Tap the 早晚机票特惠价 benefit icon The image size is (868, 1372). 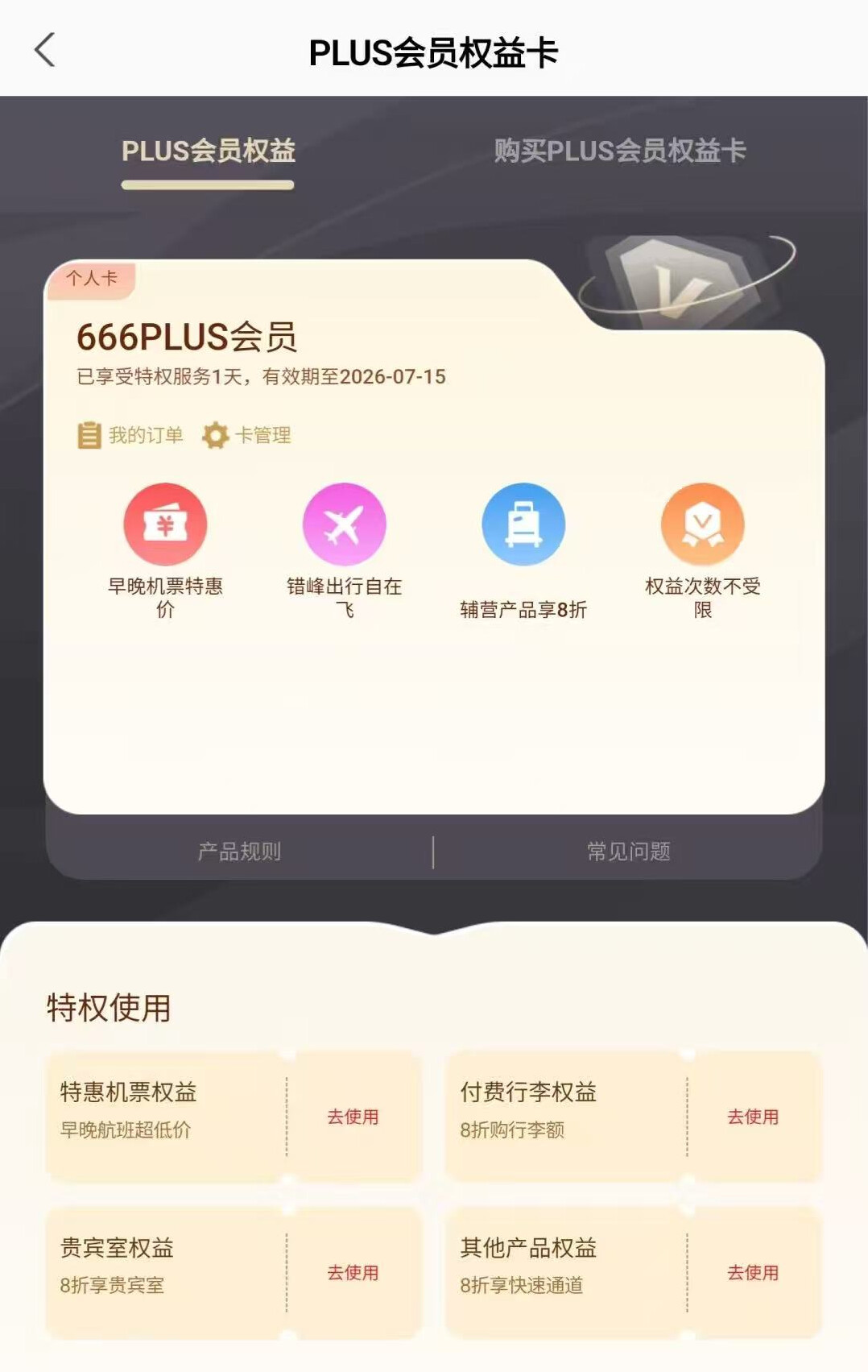click(165, 524)
